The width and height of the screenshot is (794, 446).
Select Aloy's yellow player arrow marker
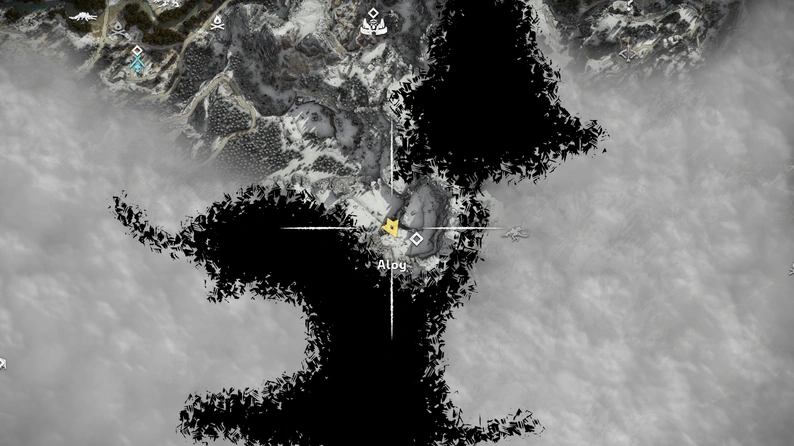391,228
